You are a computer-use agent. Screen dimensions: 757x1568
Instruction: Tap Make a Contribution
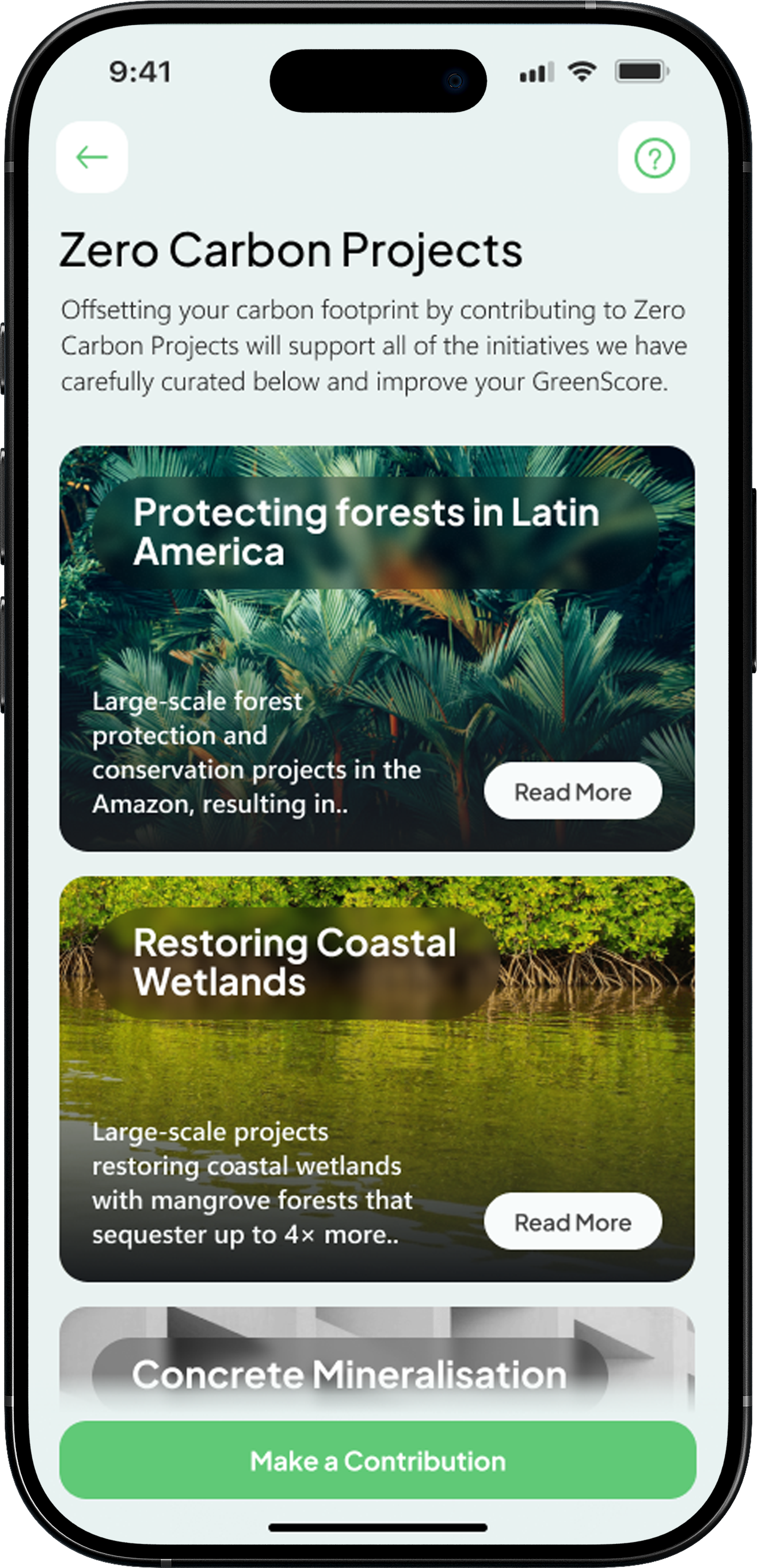[x=378, y=1461]
